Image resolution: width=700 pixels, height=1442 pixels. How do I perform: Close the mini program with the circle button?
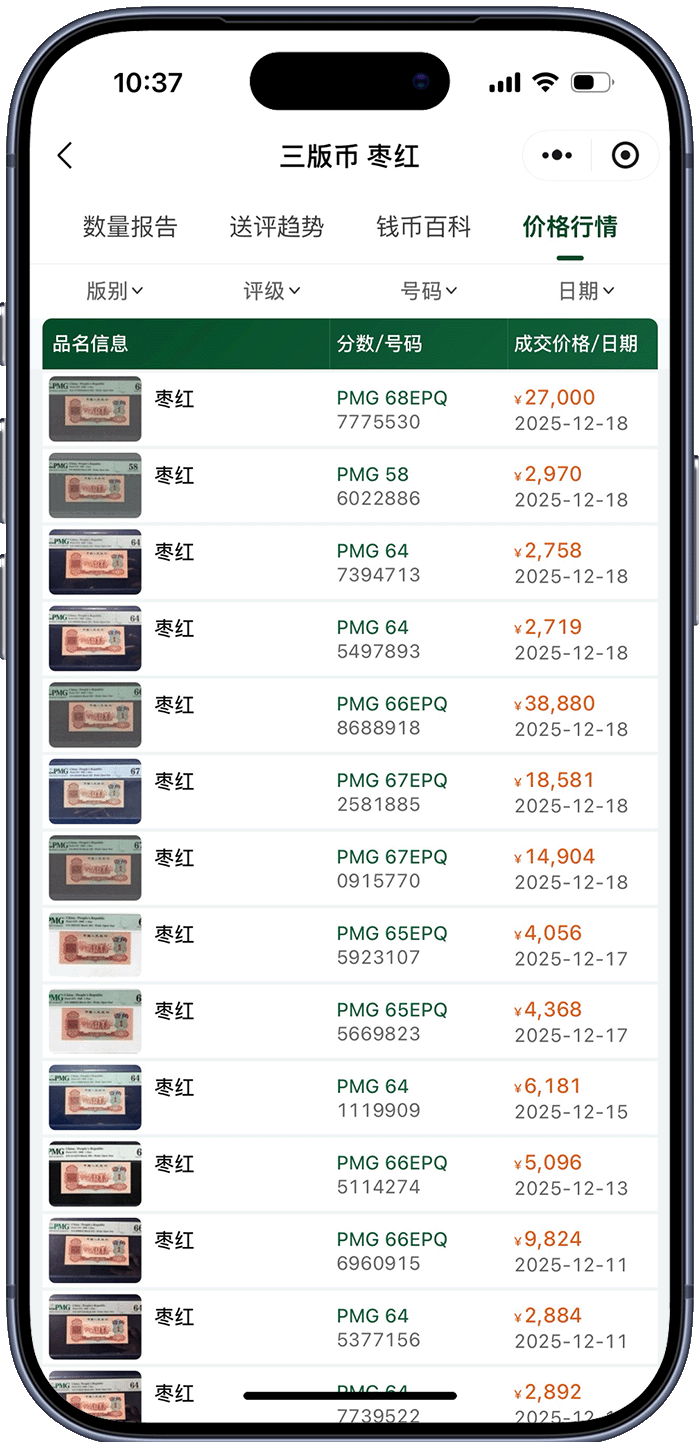point(625,156)
